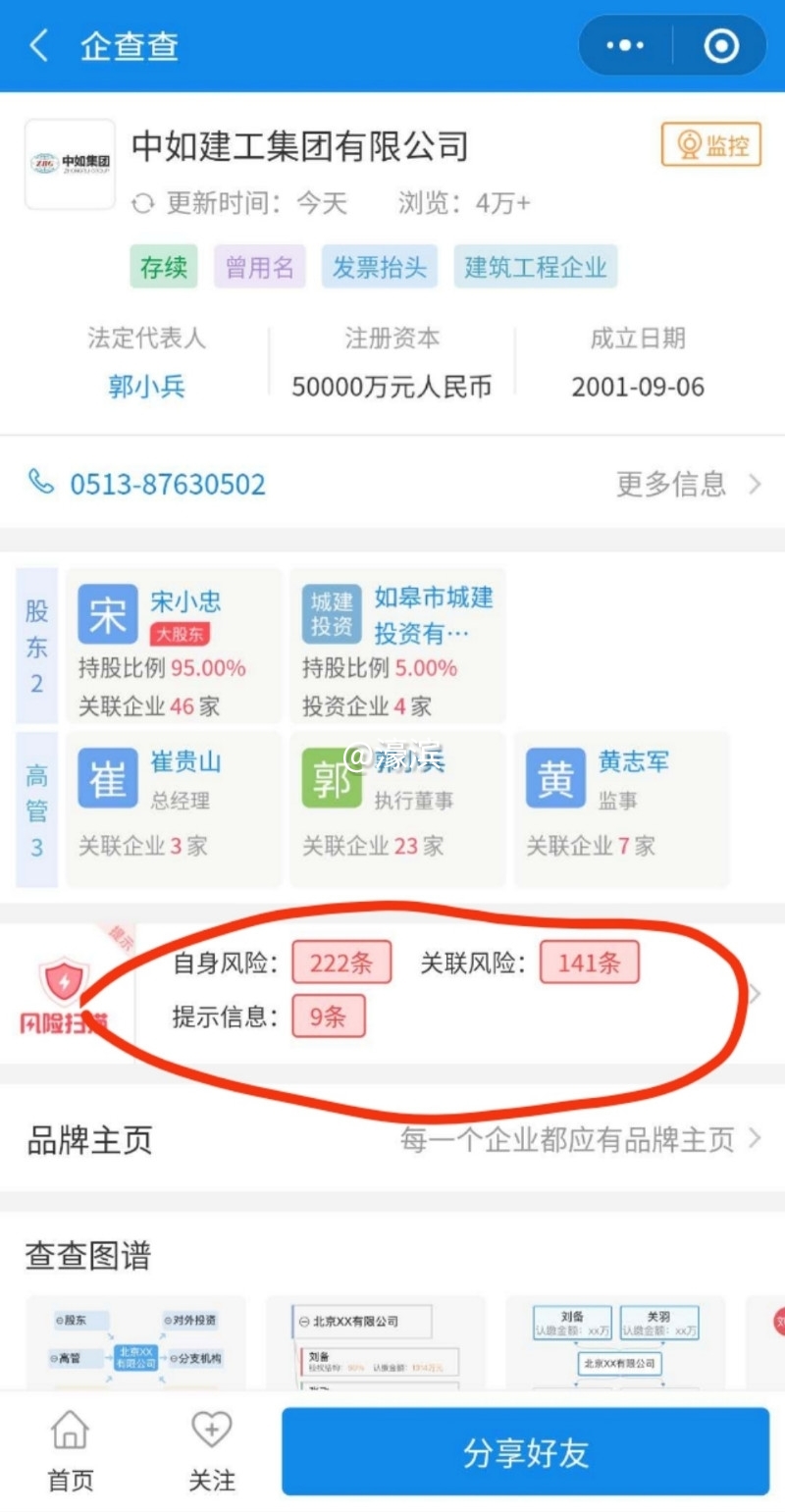Tap the 自身风险 222条 badge
The height and width of the screenshot is (1512, 785).
pyautogui.click(x=340, y=963)
